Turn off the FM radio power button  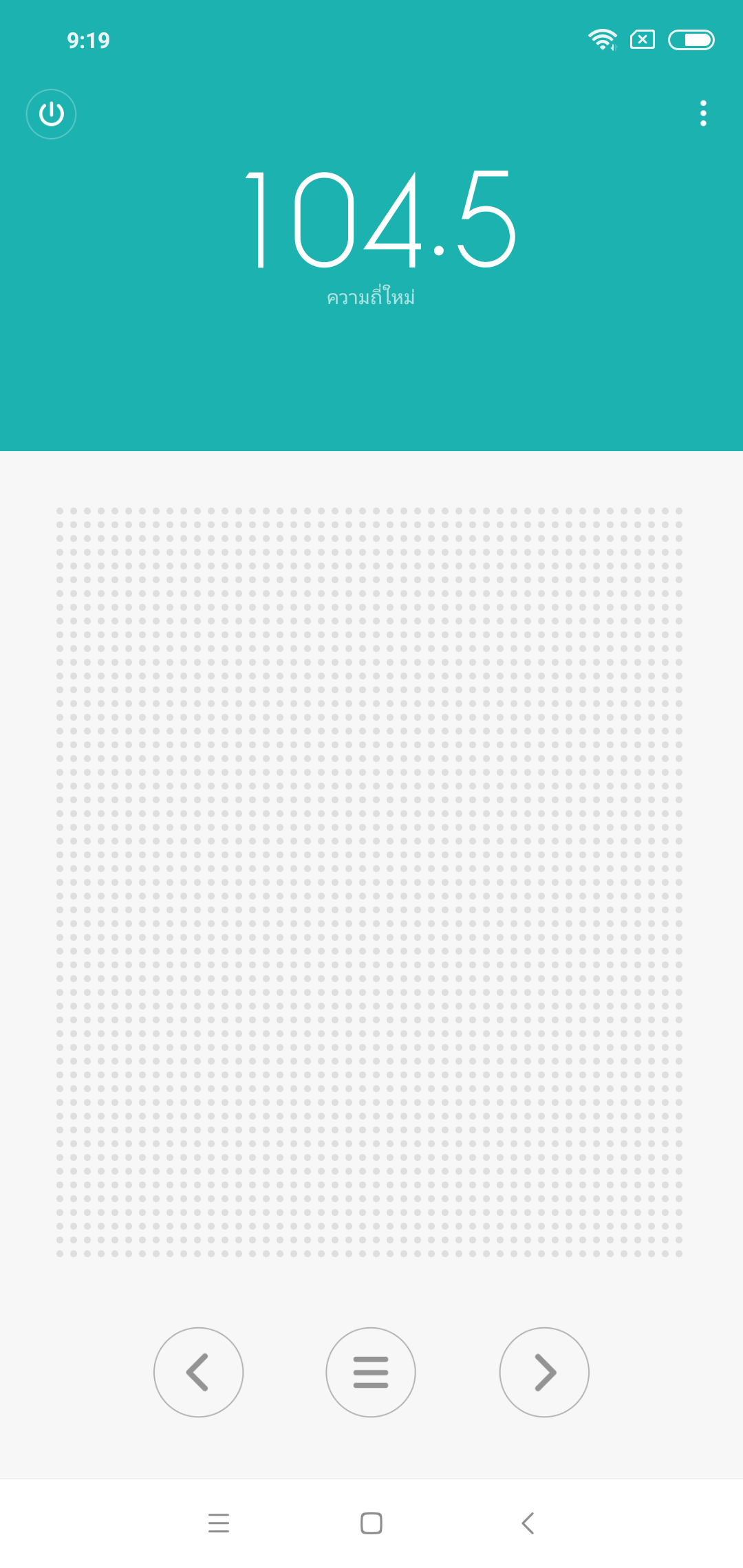pos(51,114)
